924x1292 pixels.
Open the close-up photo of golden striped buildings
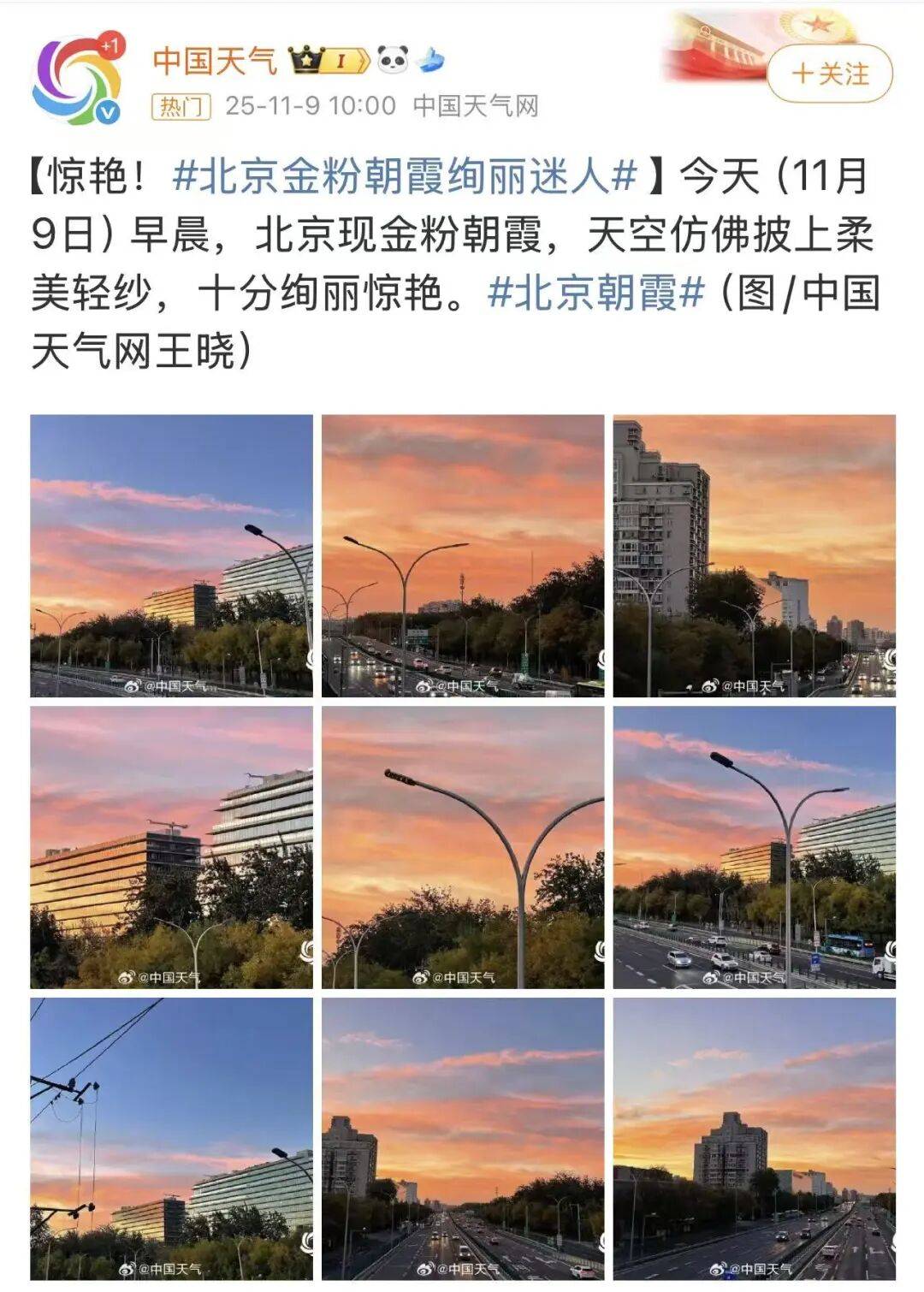171,847
